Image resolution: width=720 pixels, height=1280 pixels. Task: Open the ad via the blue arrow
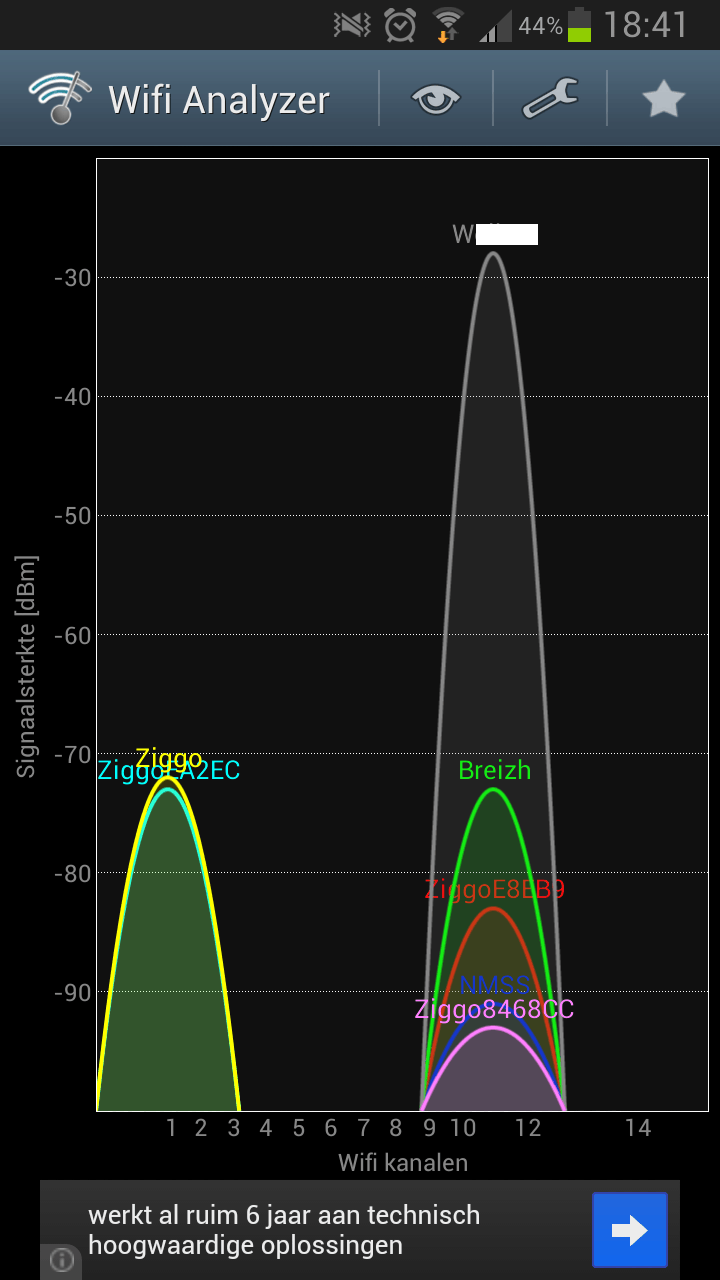[629, 1230]
